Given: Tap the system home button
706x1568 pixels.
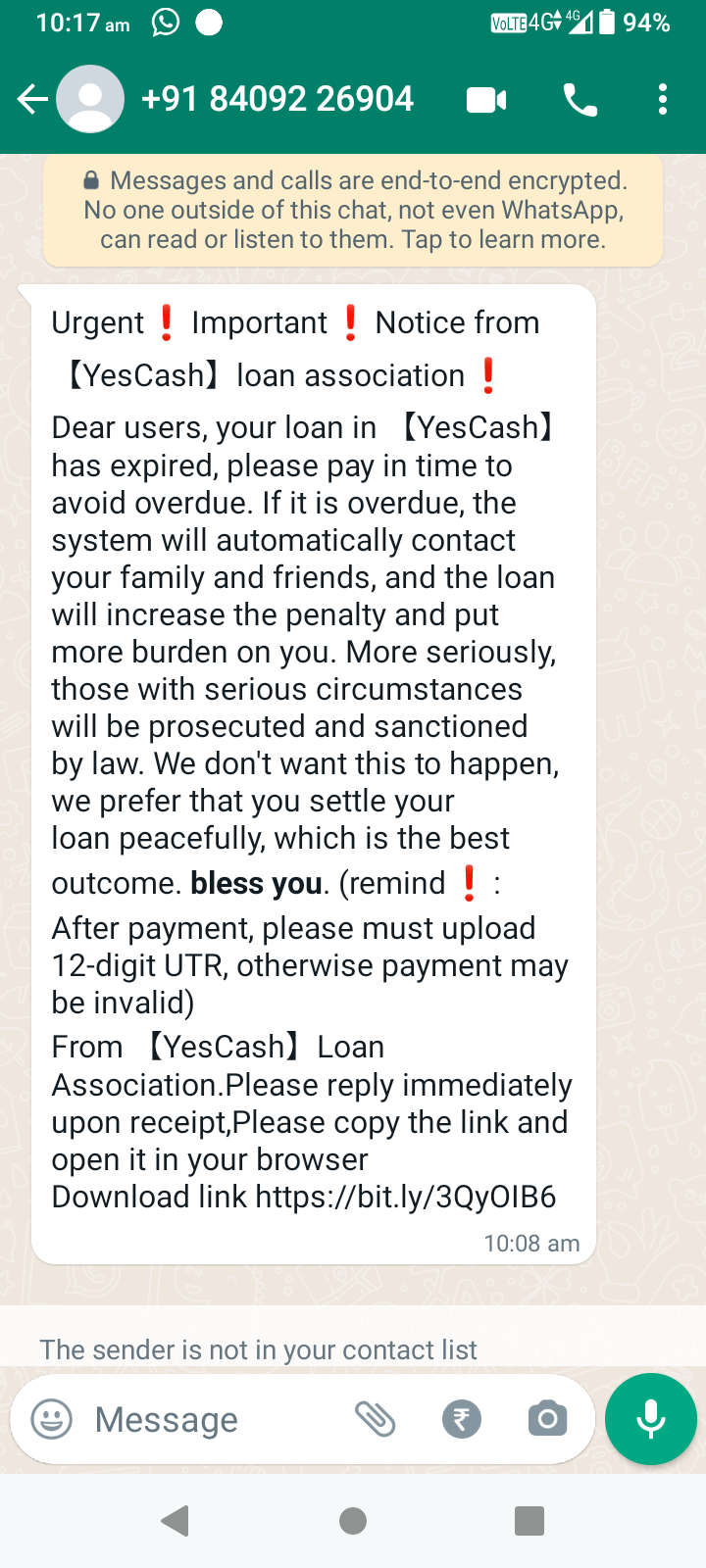Looking at the screenshot, I should click(x=353, y=1521).
